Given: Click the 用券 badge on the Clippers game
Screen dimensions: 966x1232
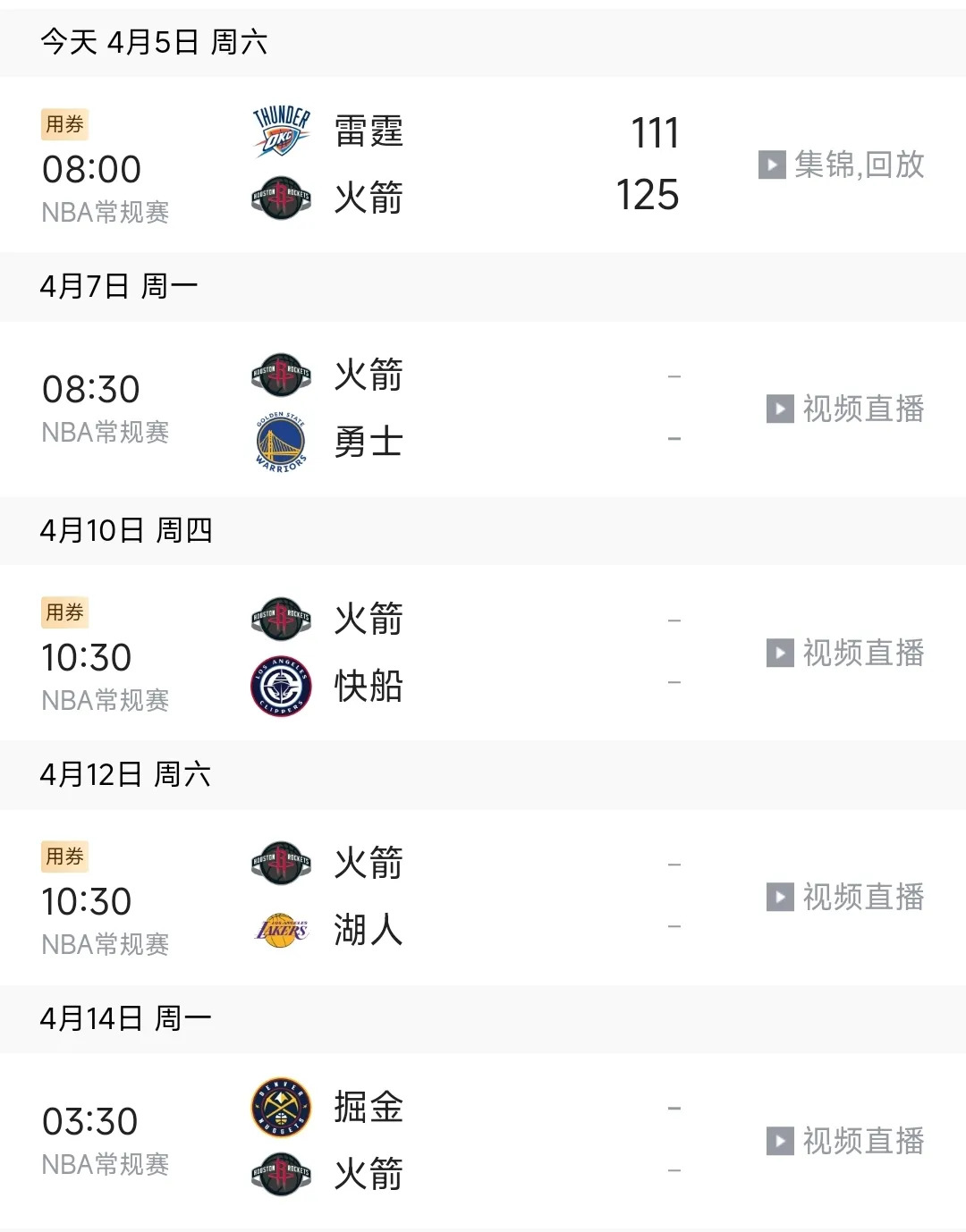Looking at the screenshot, I should pyautogui.click(x=64, y=613).
